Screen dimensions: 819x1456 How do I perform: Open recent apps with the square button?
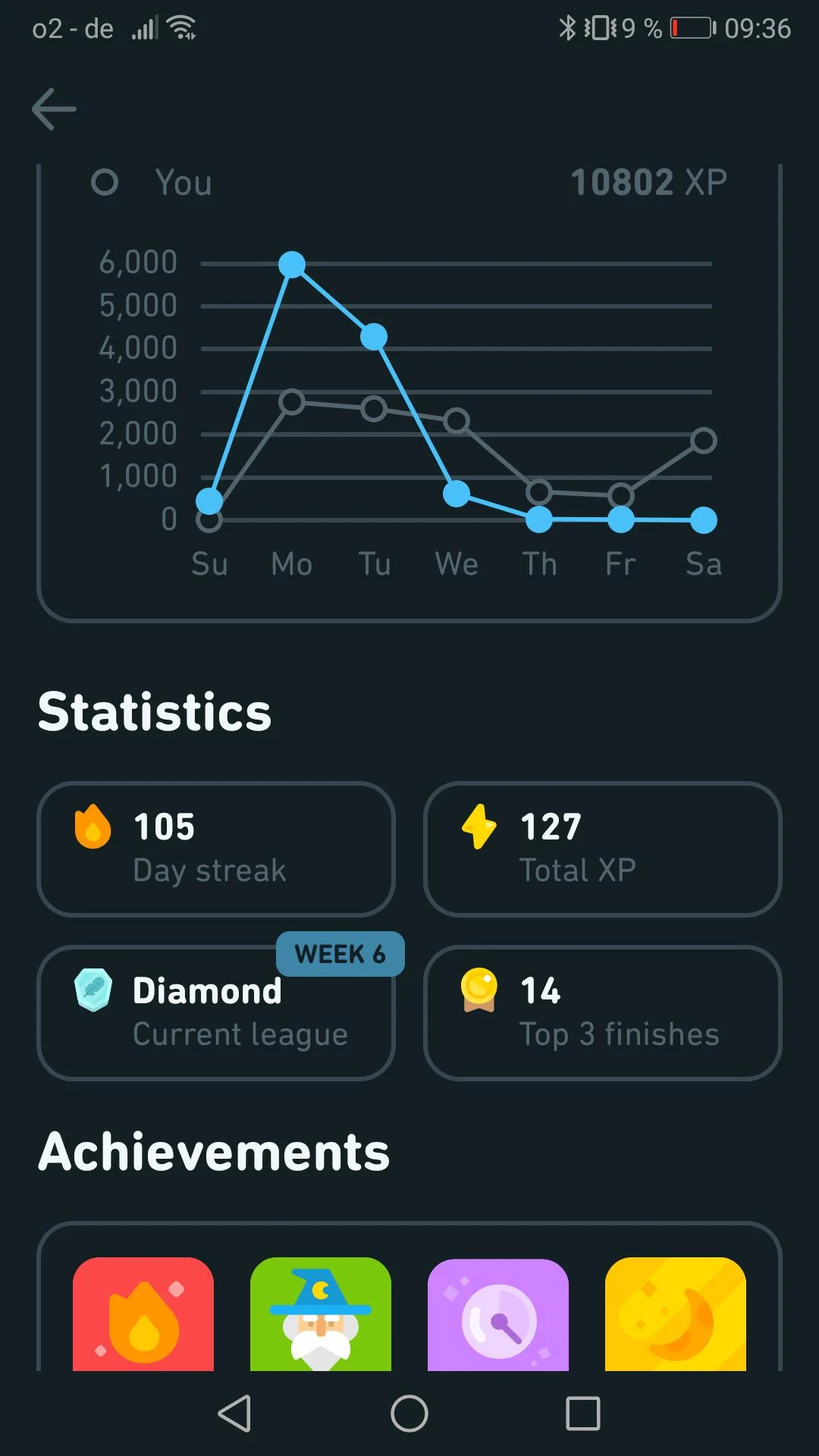(x=580, y=1414)
